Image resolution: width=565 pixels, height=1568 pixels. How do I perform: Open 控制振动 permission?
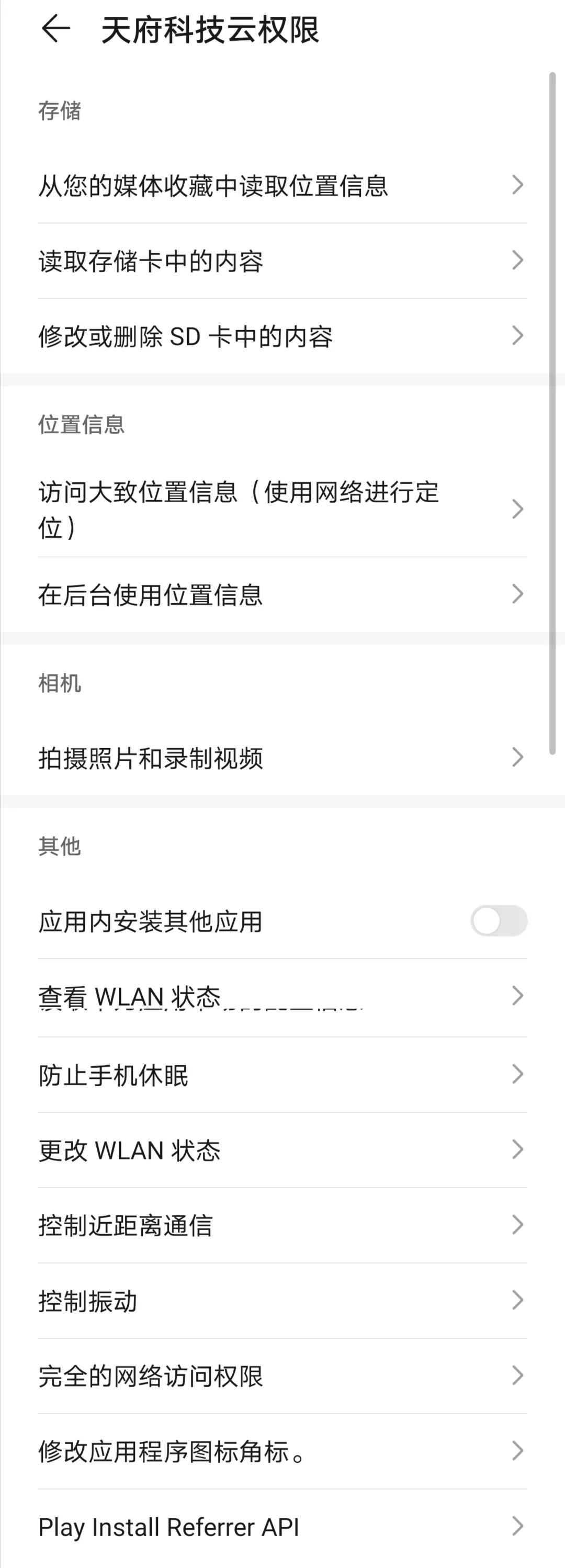282,1301
